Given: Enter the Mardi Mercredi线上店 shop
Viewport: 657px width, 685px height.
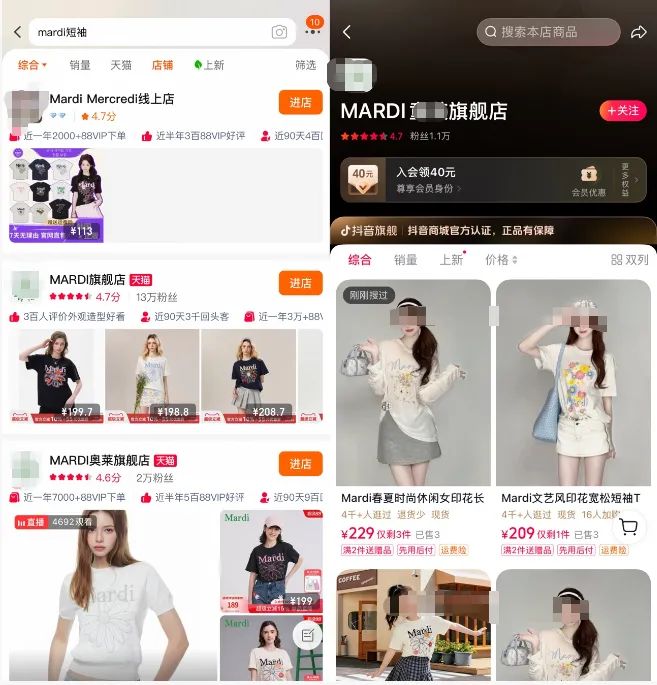Looking at the screenshot, I should [x=300, y=103].
